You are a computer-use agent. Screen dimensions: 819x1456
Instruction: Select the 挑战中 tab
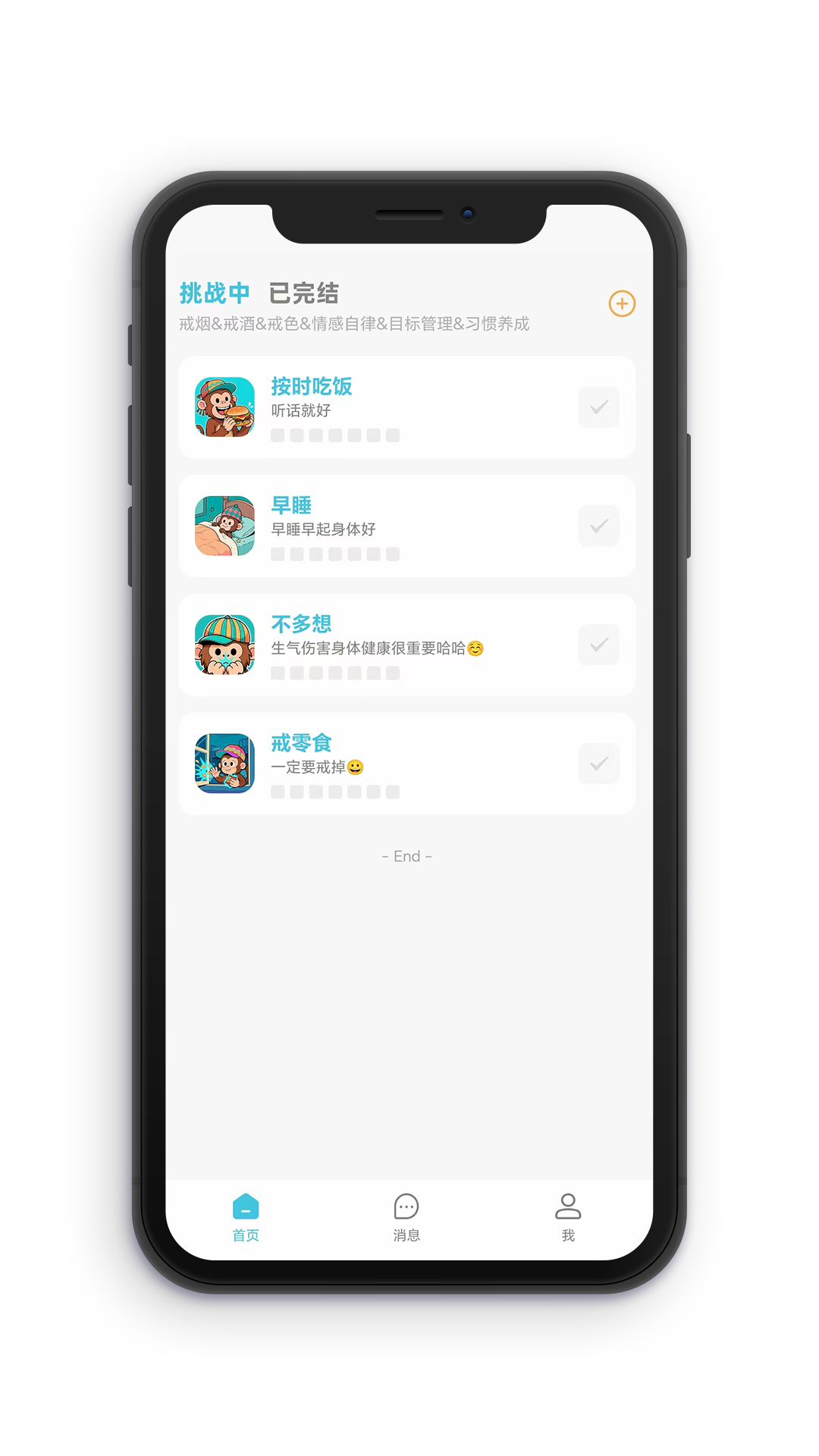click(x=215, y=293)
